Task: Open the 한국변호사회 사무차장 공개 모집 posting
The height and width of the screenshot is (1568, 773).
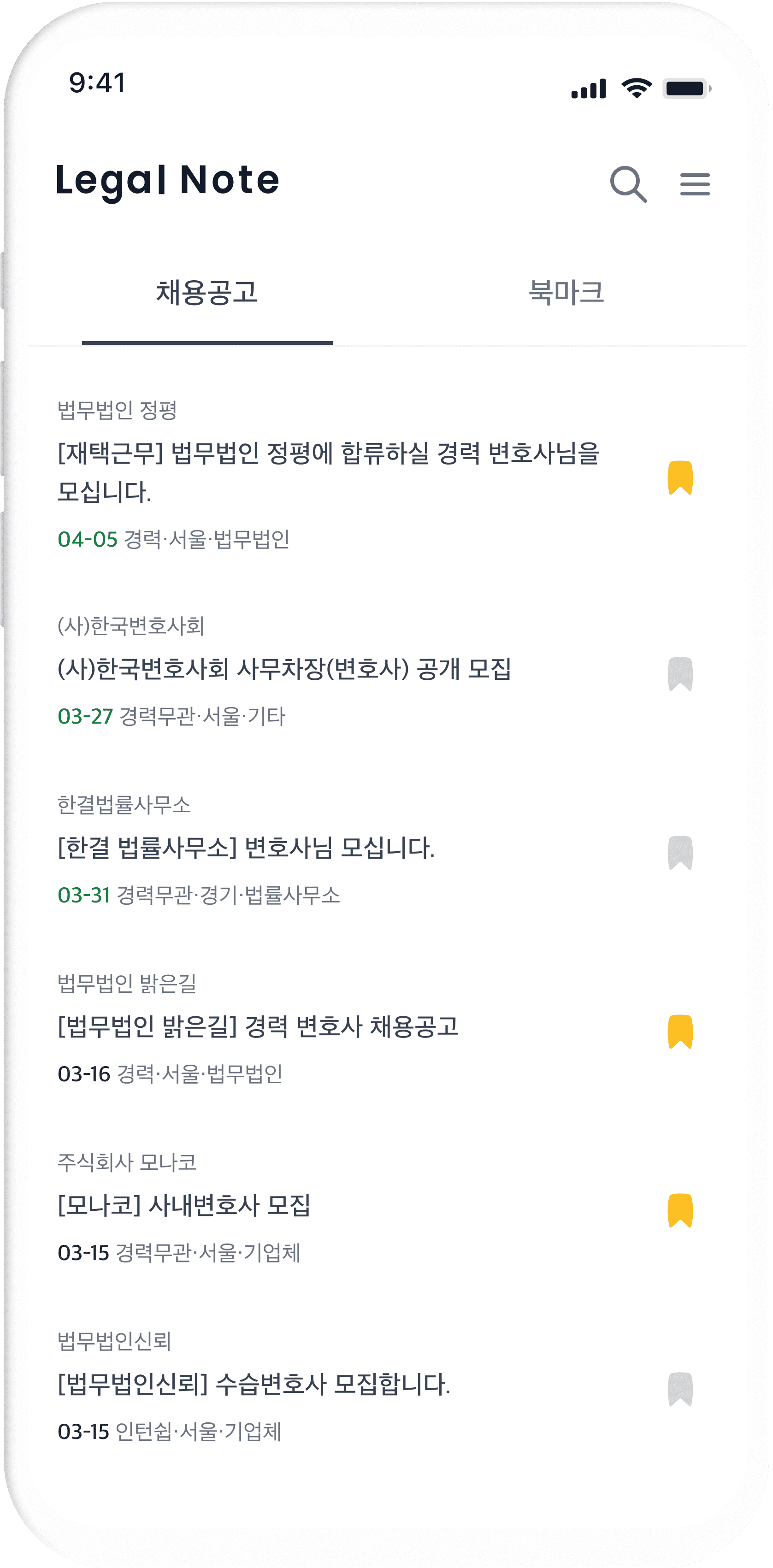Action: click(x=284, y=670)
